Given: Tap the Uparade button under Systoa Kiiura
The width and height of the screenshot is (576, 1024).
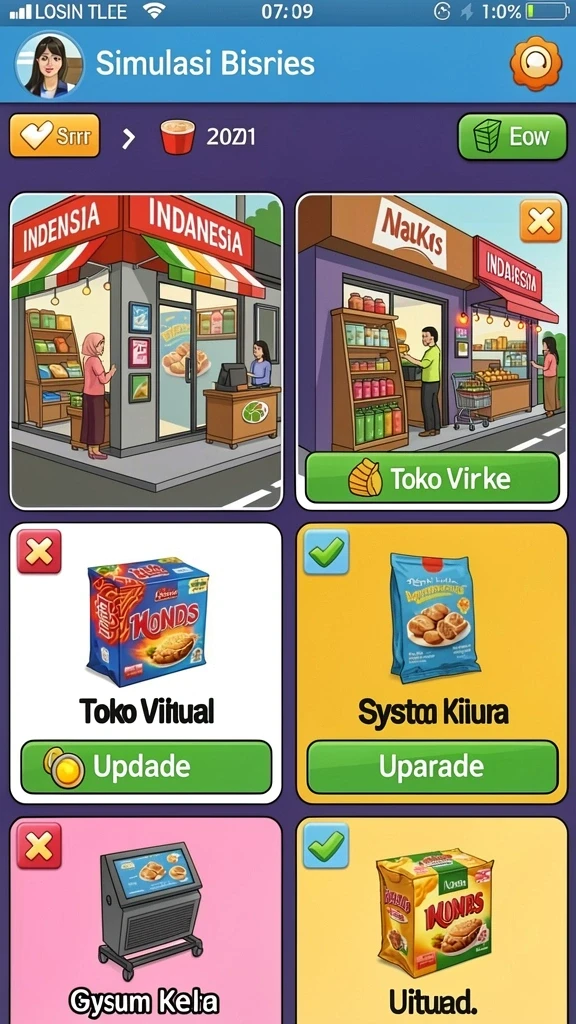Looking at the screenshot, I should click(x=432, y=767).
